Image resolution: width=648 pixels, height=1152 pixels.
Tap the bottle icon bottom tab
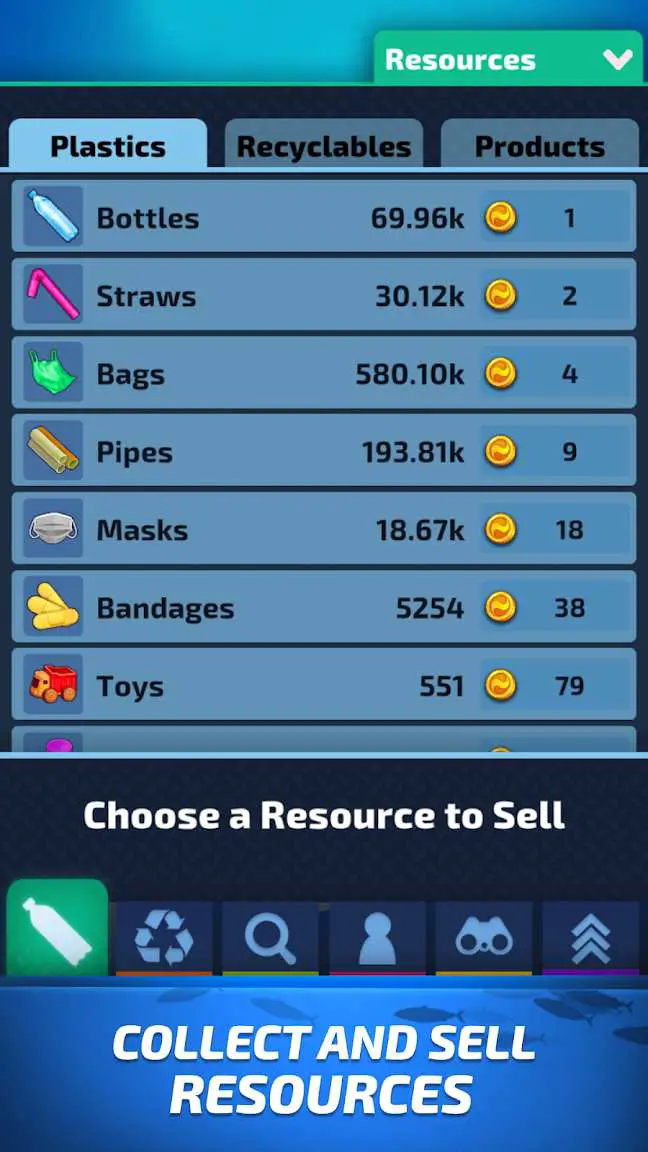[57, 930]
